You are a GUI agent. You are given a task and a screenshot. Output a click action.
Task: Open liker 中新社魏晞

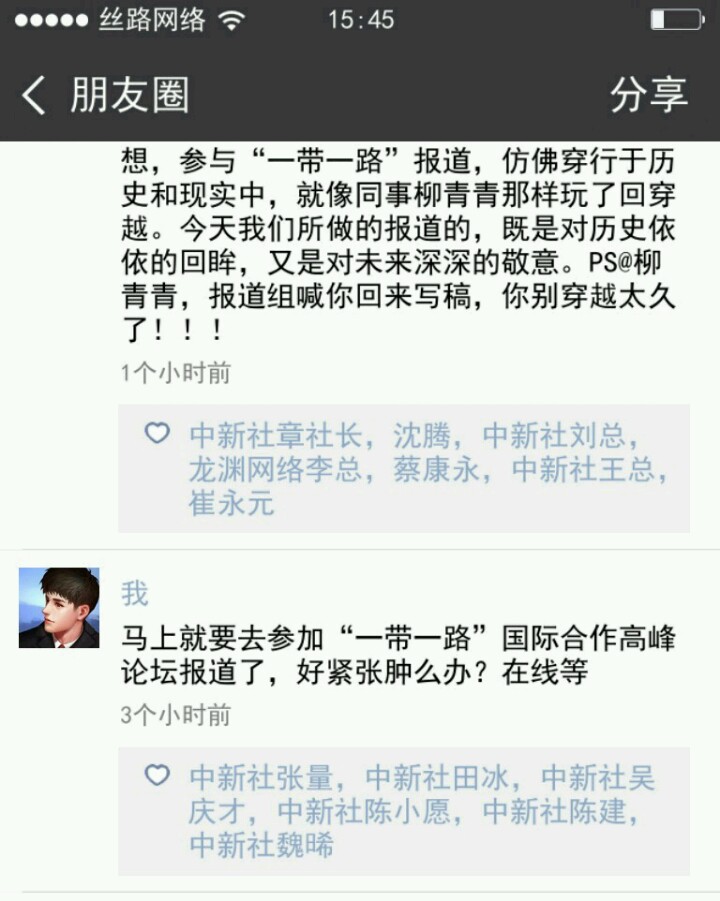point(261,845)
